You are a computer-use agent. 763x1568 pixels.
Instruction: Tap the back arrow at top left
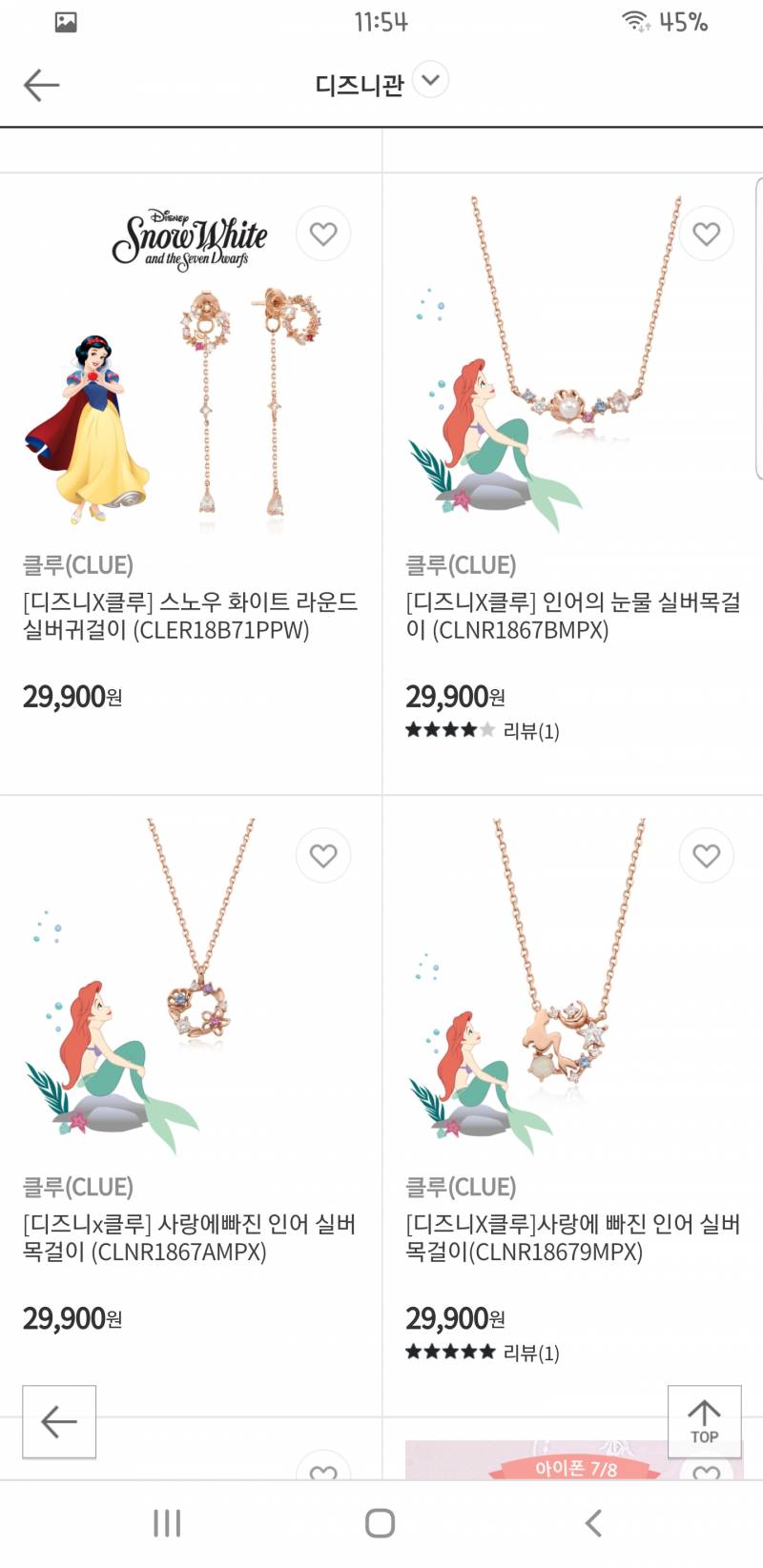click(x=40, y=84)
